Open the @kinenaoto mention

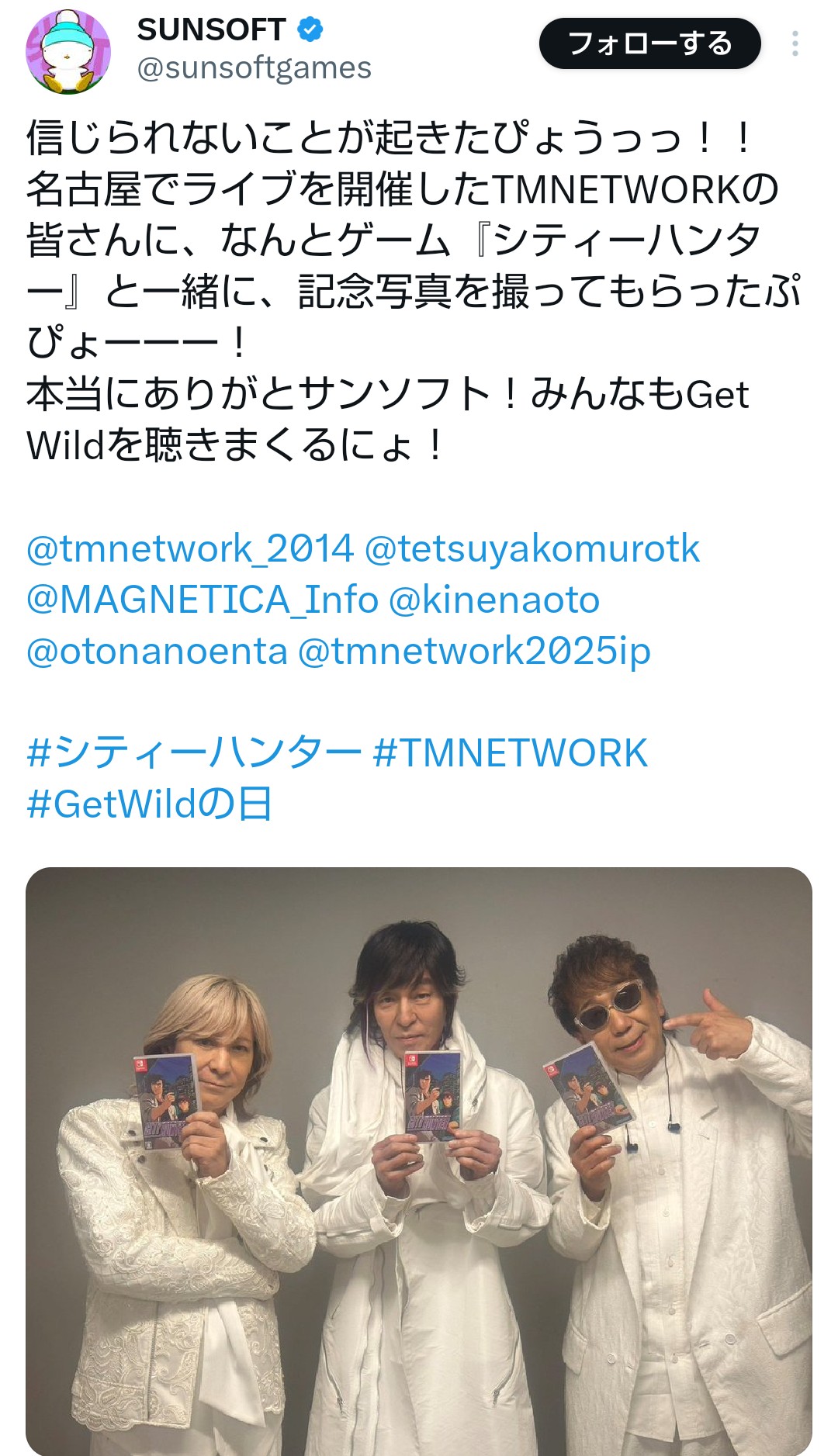coord(493,600)
